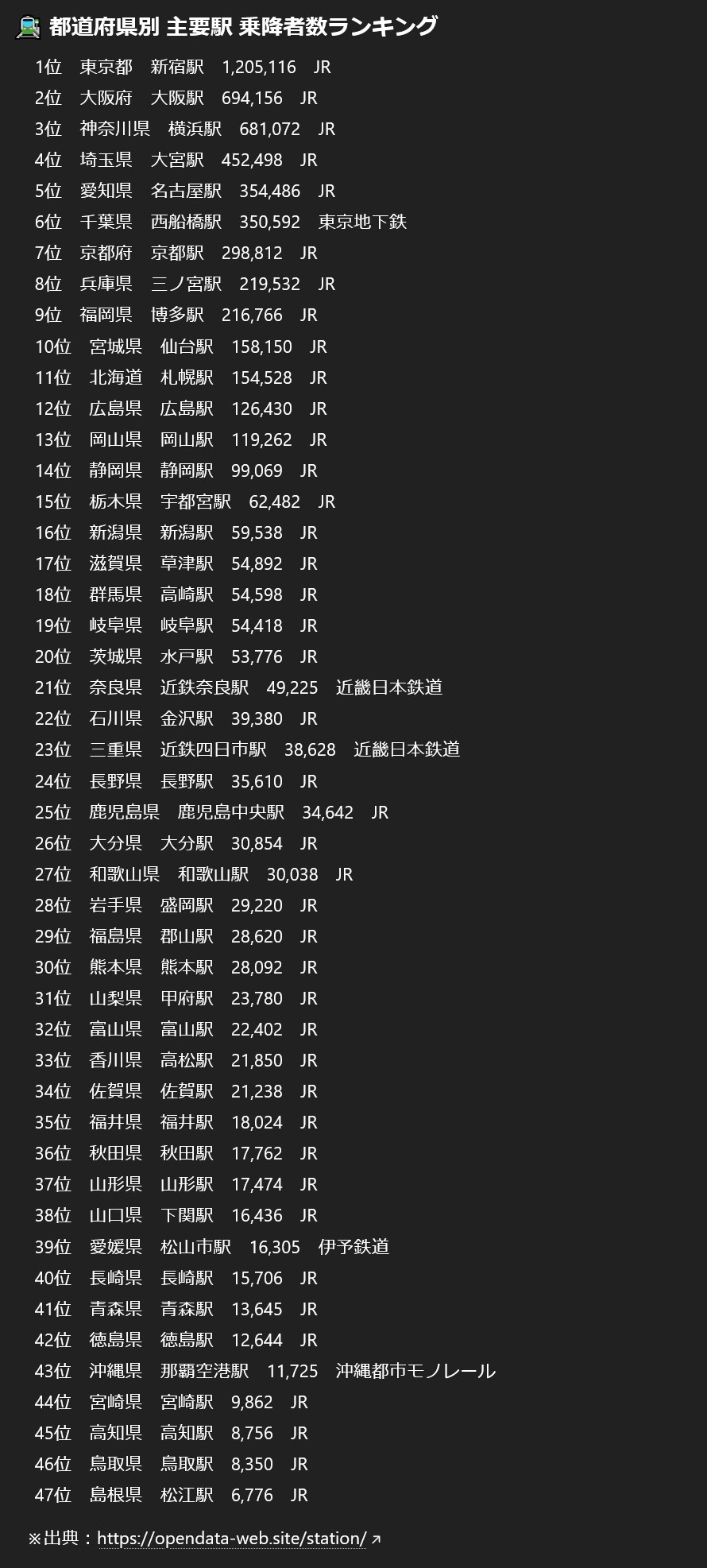Open the opendata-web.site station source link
707x1568 pixels.
232,1538
